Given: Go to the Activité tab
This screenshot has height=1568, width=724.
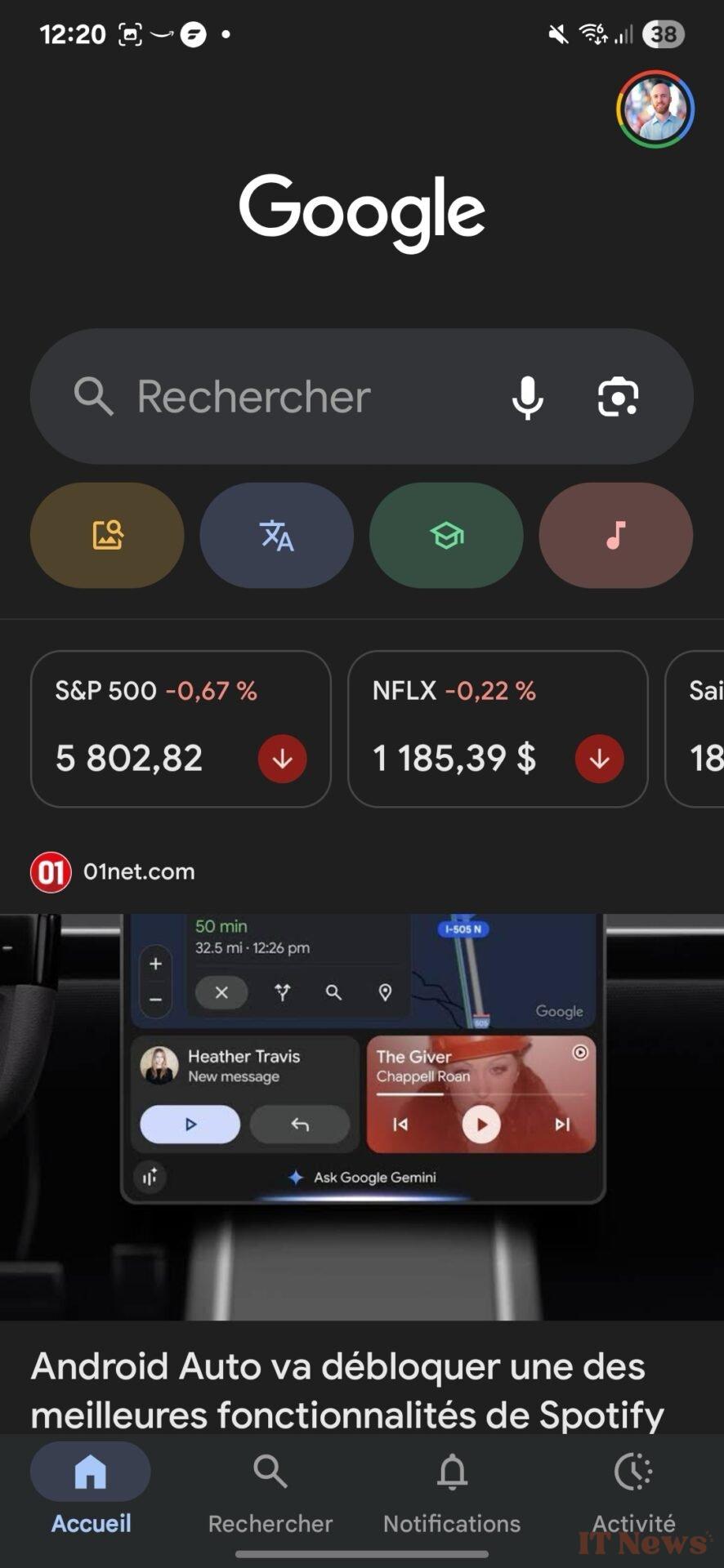Looking at the screenshot, I should [x=633, y=1490].
